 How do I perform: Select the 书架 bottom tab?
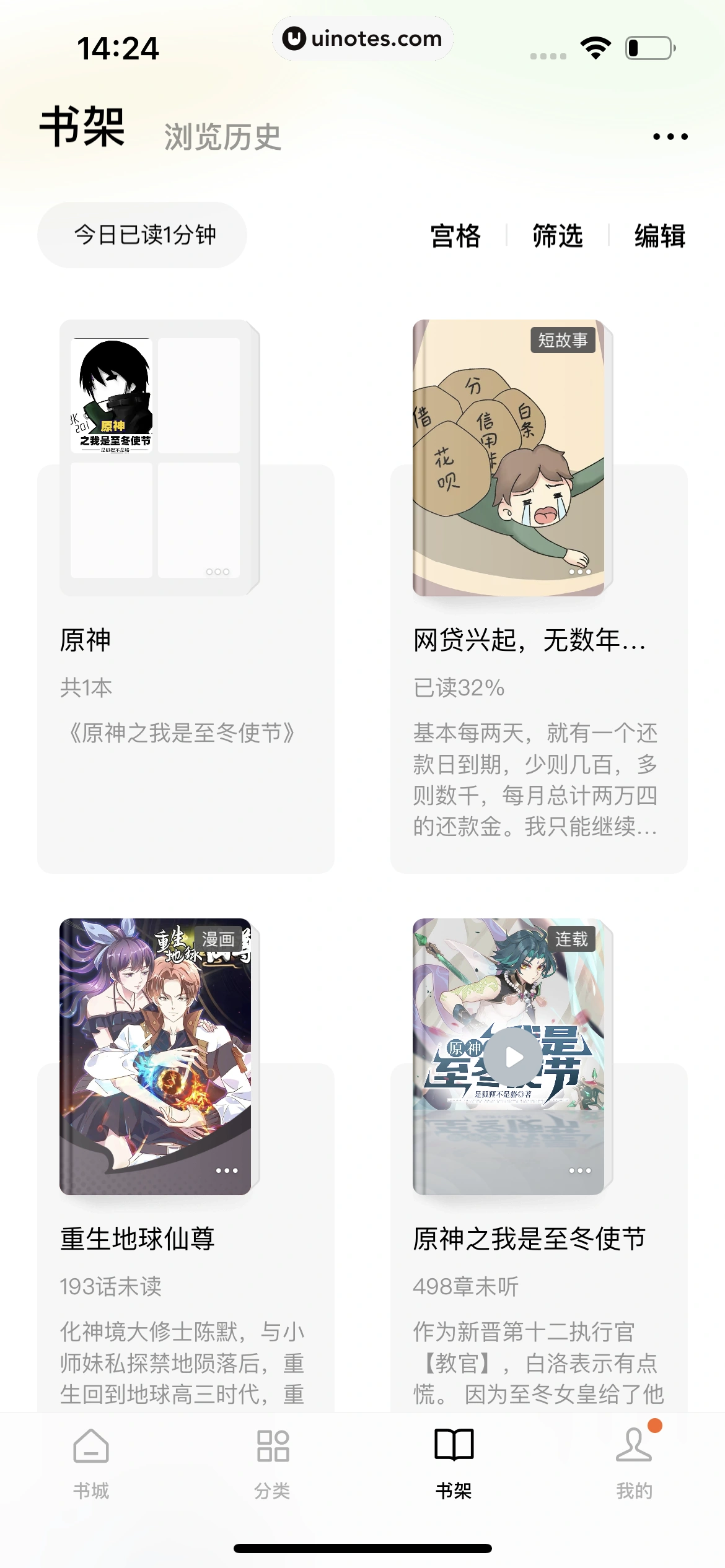[x=454, y=1463]
